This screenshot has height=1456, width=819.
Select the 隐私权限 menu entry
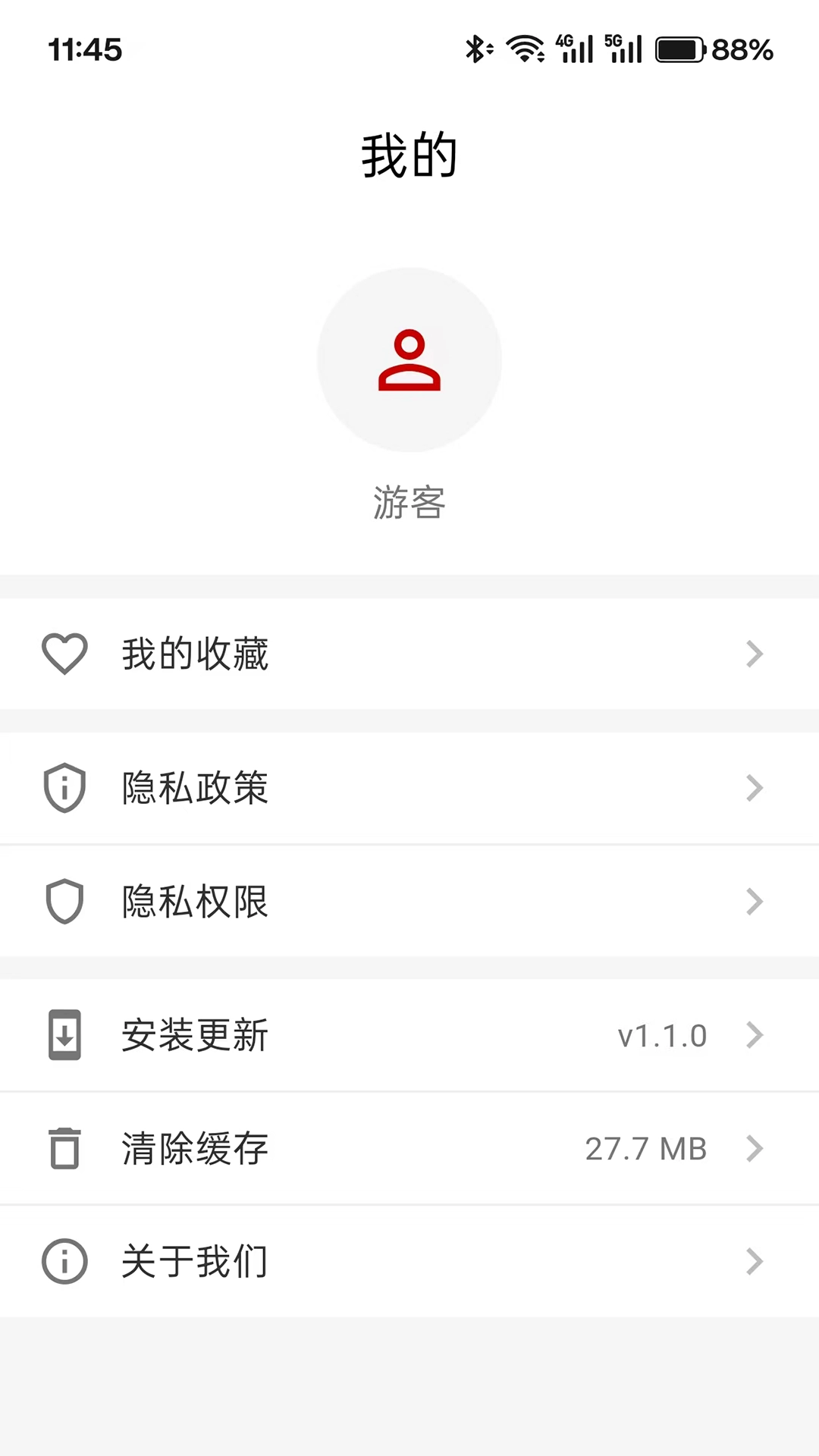[194, 901]
